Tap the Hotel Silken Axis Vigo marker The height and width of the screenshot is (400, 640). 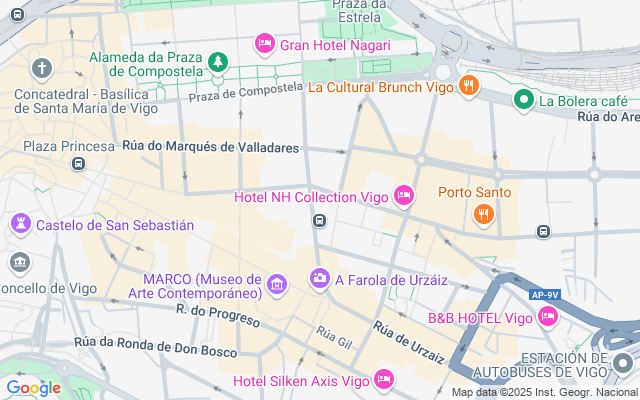pos(383,380)
